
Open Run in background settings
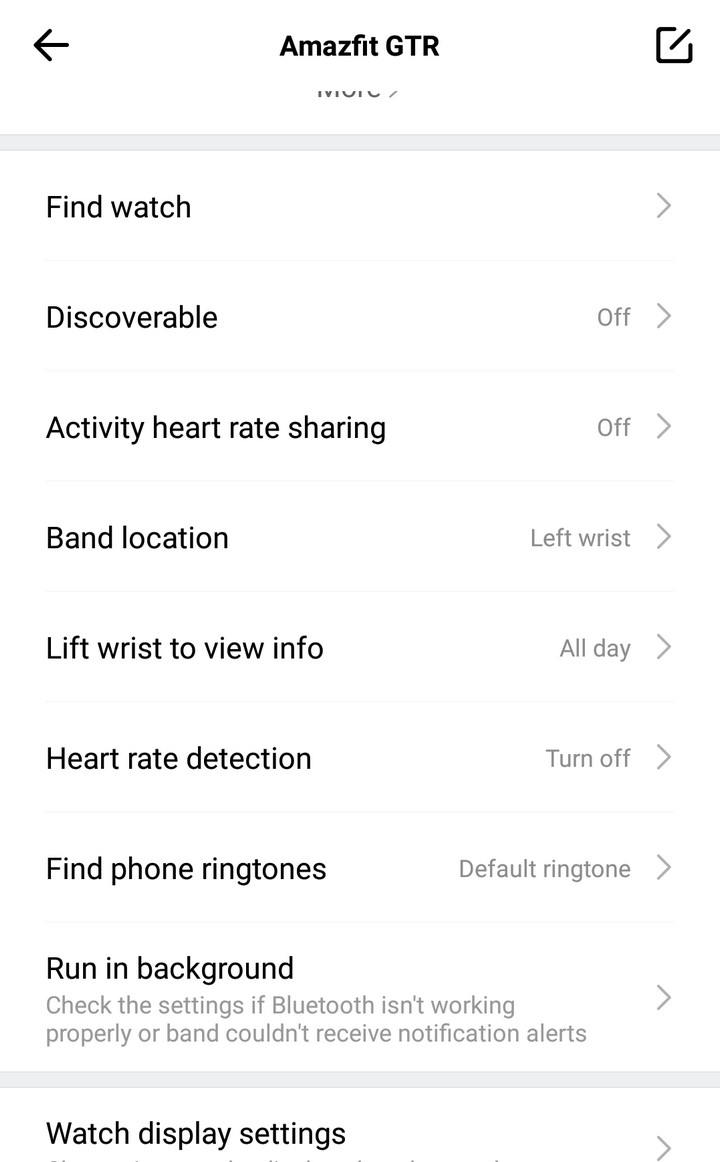click(360, 998)
